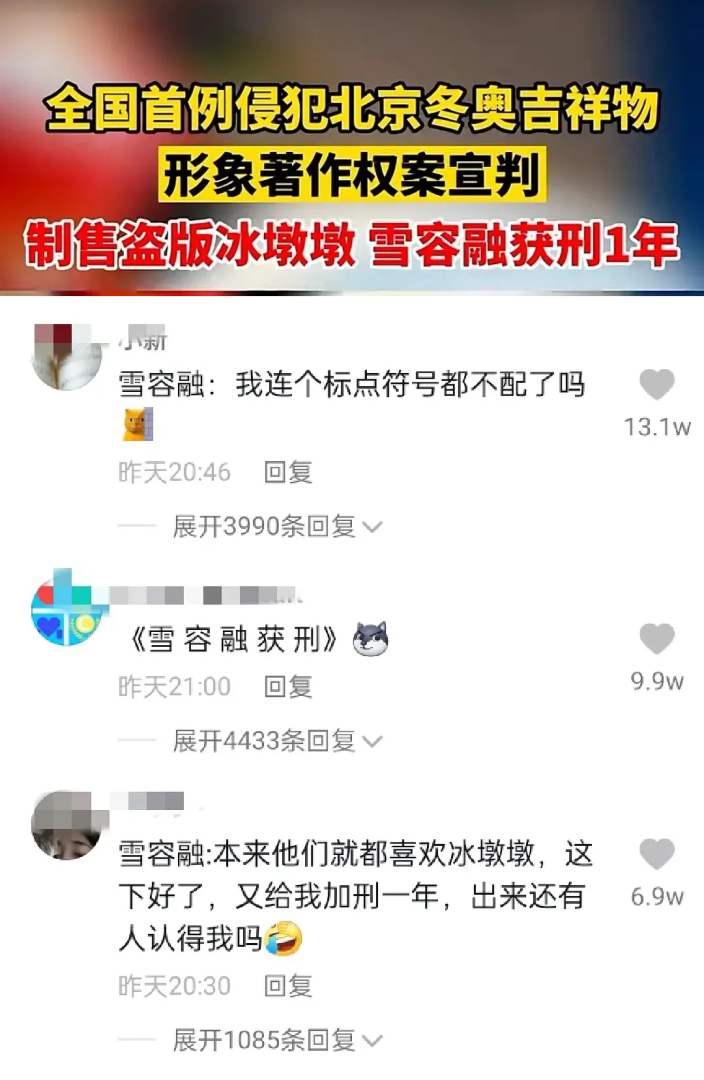
Task: Reply to the comment posted 昨天21:00
Action: click(x=288, y=686)
